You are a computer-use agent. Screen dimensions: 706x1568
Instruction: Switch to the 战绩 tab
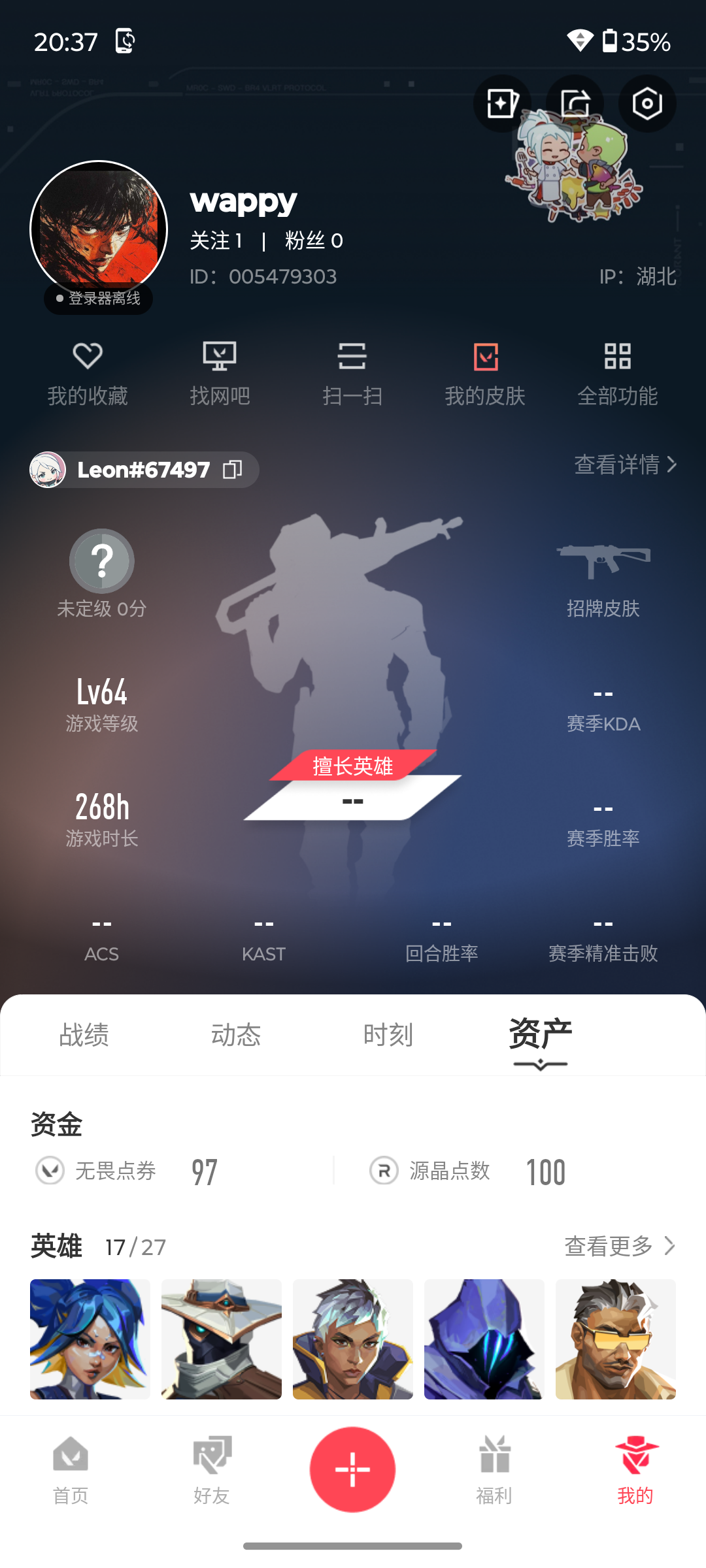click(84, 1036)
